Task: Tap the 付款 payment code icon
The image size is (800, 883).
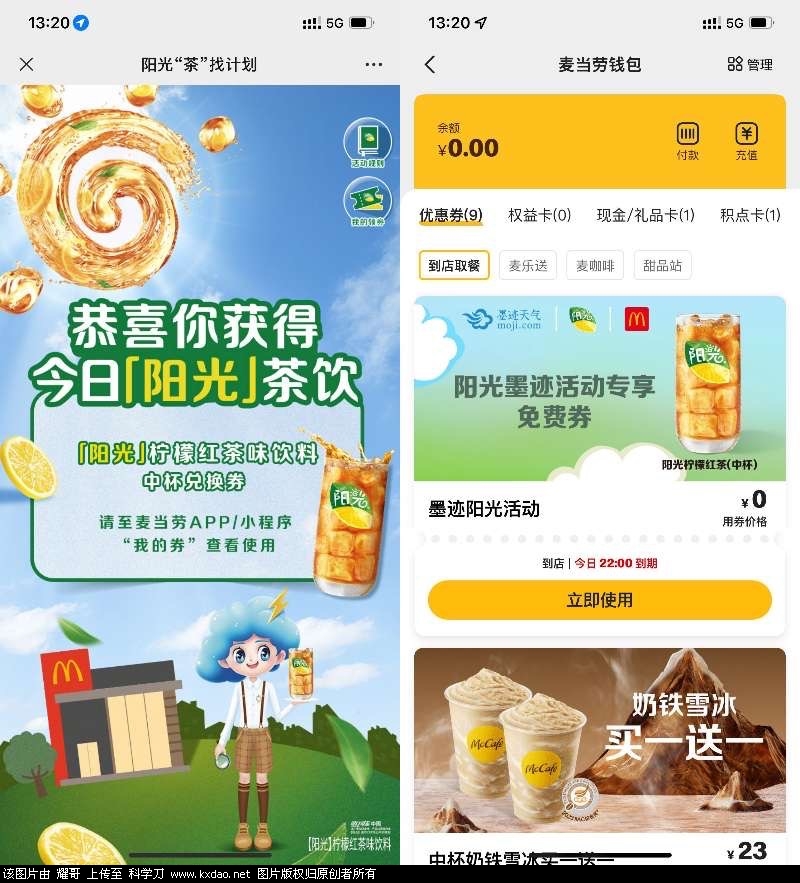Action: click(x=688, y=140)
